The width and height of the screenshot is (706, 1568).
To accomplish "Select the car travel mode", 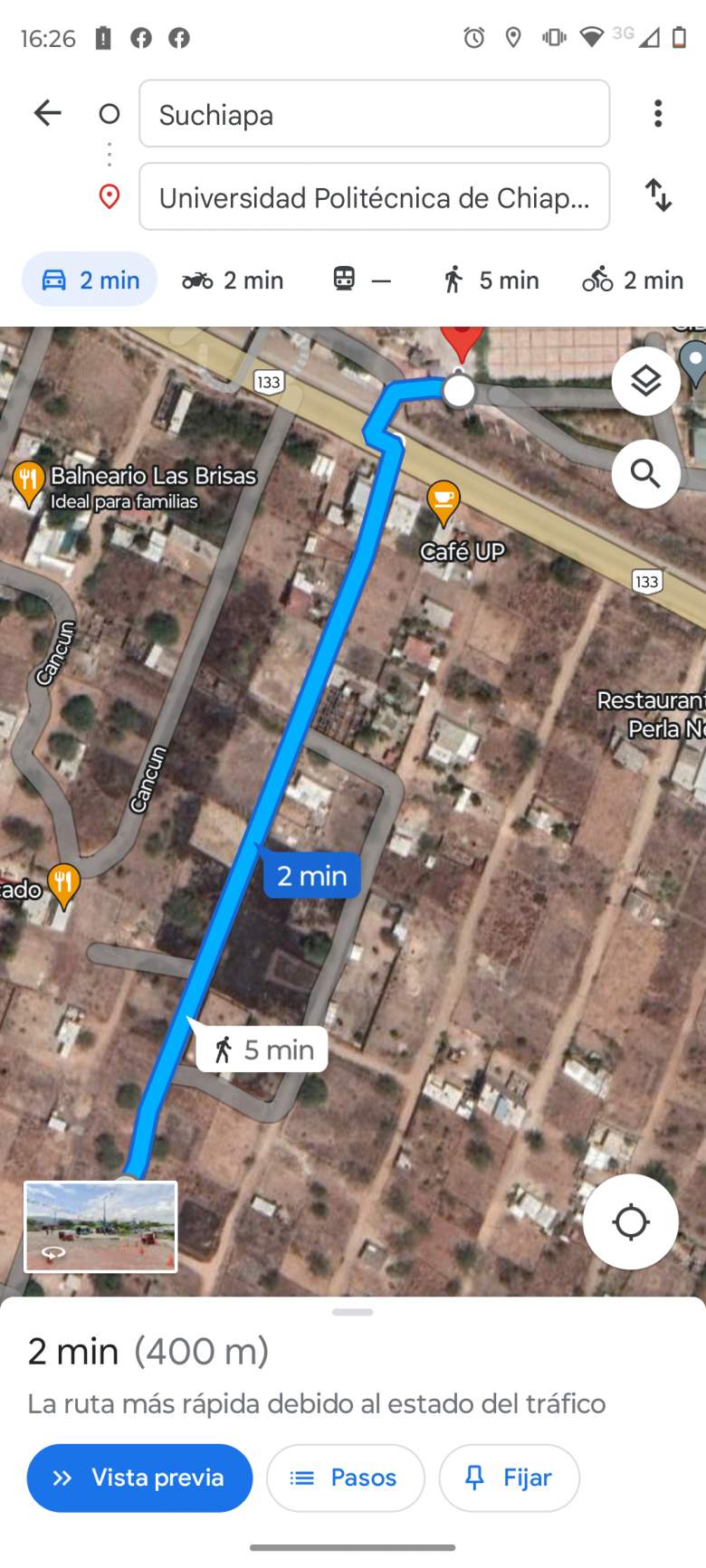I will (x=90, y=280).
